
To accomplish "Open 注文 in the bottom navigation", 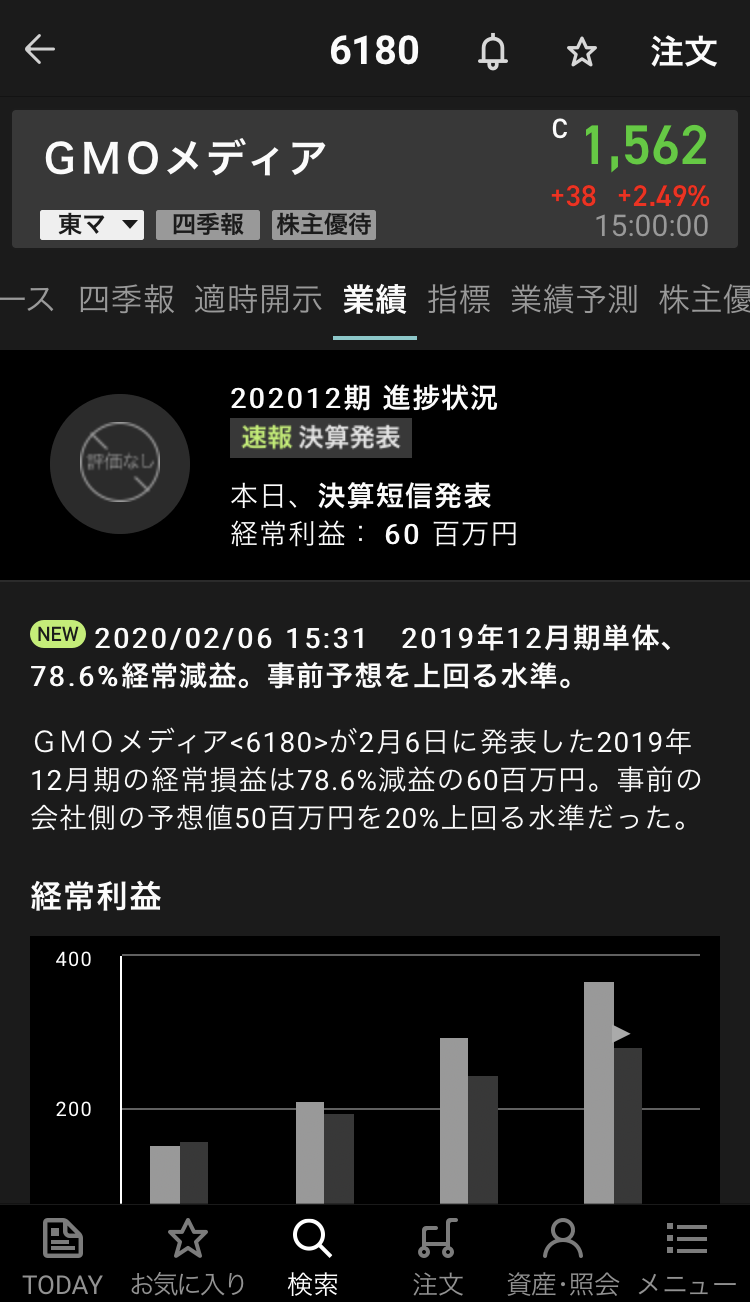I will 437,1256.
